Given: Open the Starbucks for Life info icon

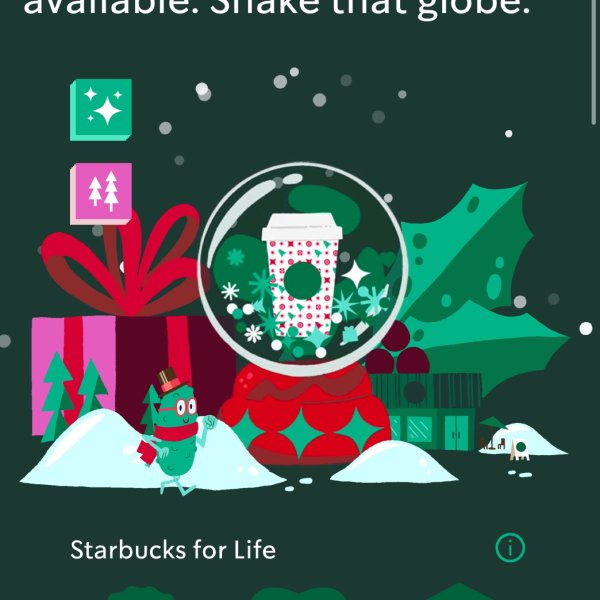Looking at the screenshot, I should coord(510,548).
